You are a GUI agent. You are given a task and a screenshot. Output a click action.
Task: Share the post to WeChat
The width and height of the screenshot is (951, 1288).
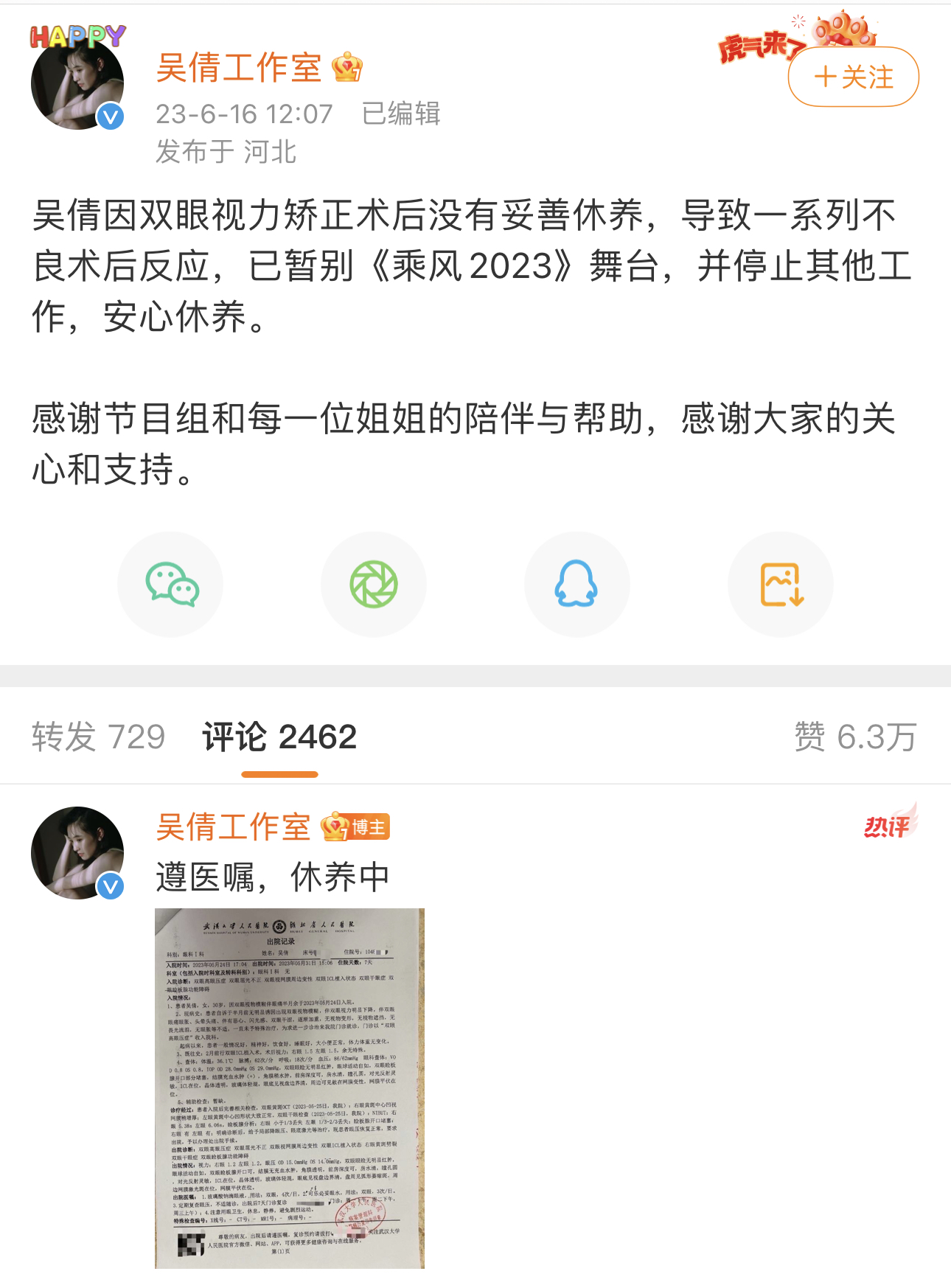pyautogui.click(x=171, y=584)
